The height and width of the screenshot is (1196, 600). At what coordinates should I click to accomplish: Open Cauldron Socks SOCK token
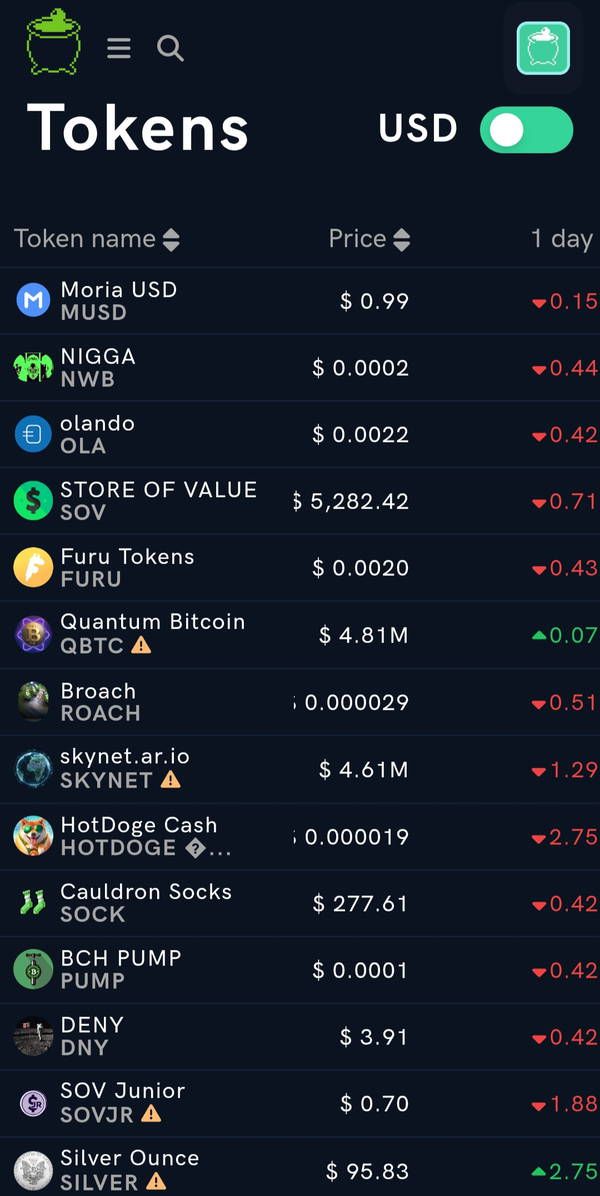tap(300, 903)
